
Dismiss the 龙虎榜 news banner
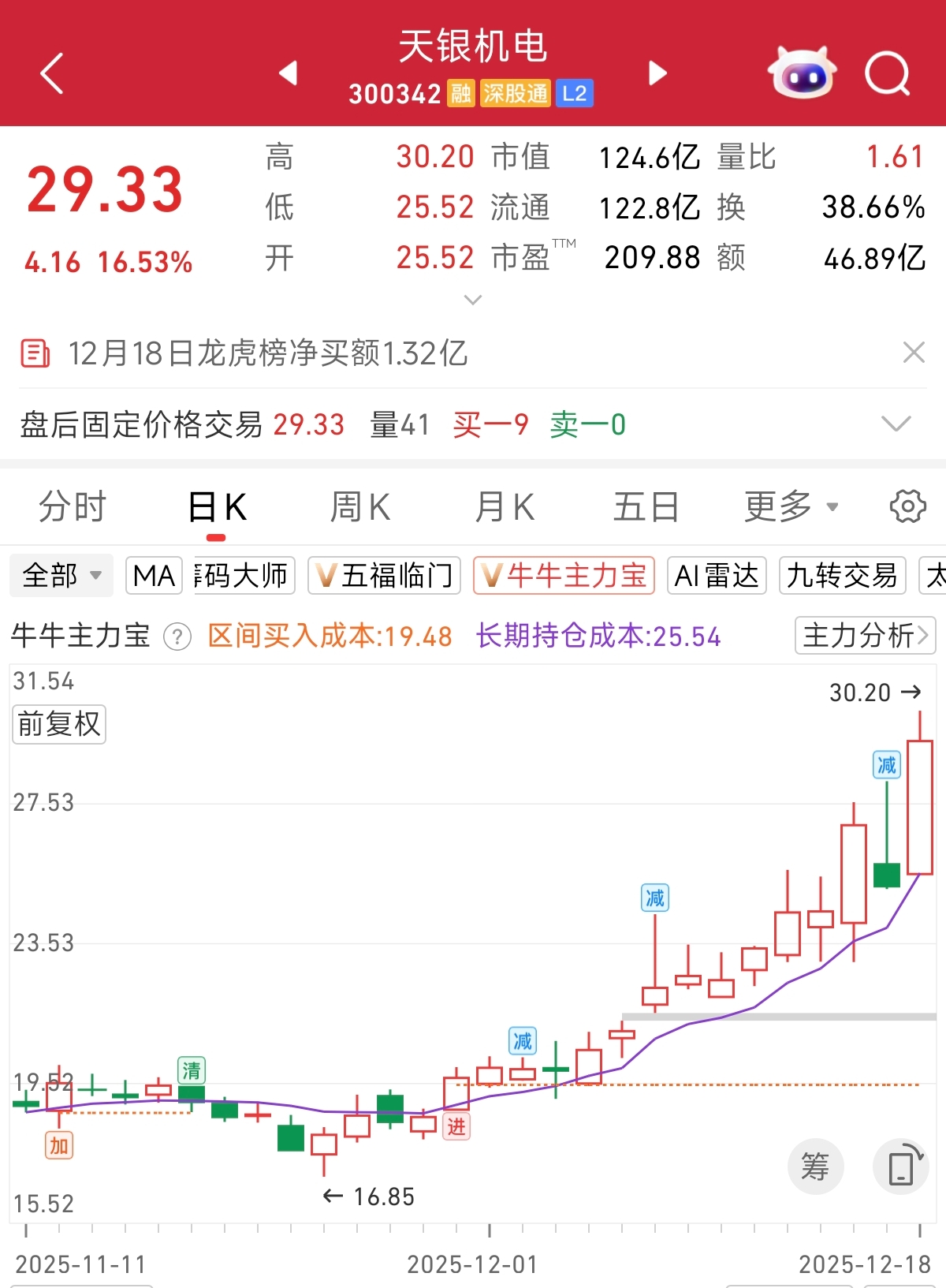tap(914, 353)
